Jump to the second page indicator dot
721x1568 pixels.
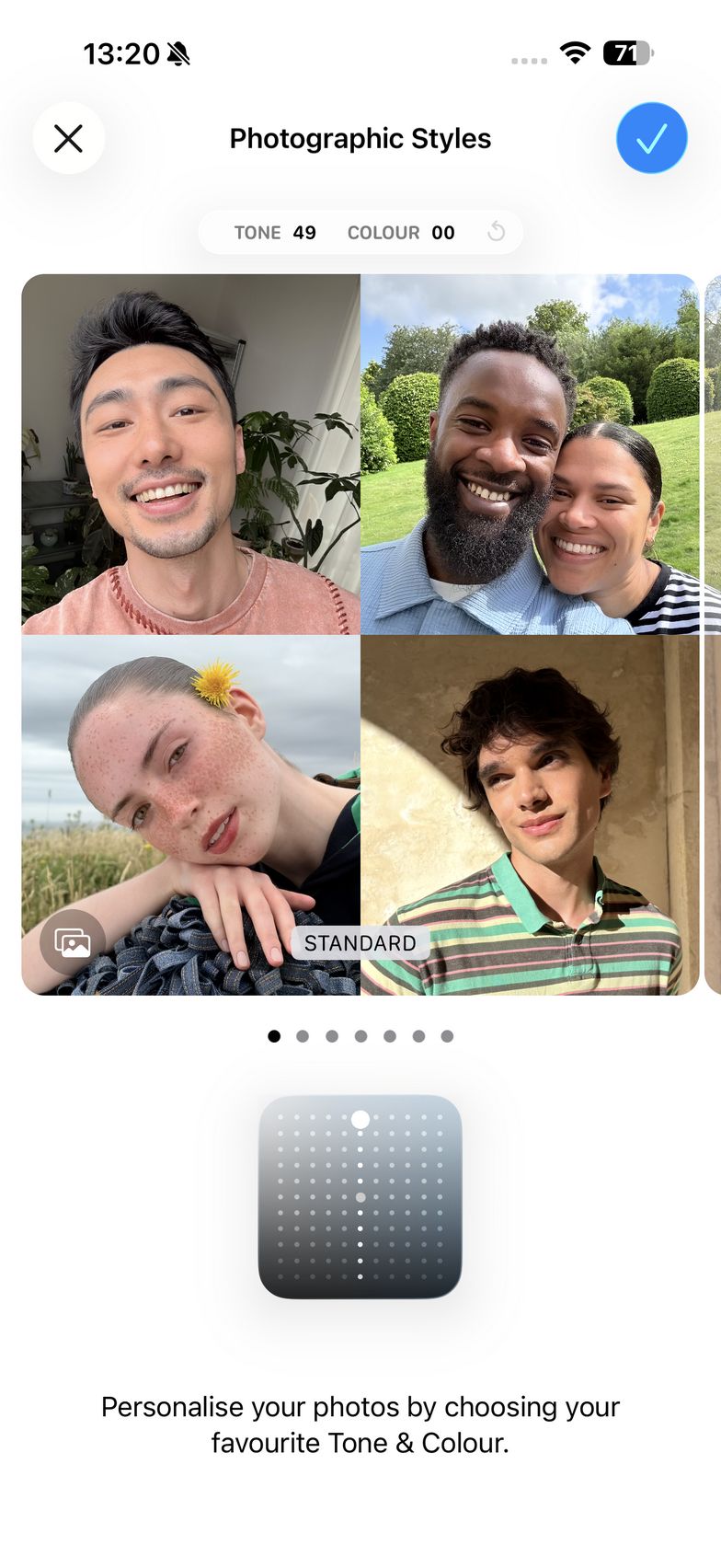click(303, 1036)
